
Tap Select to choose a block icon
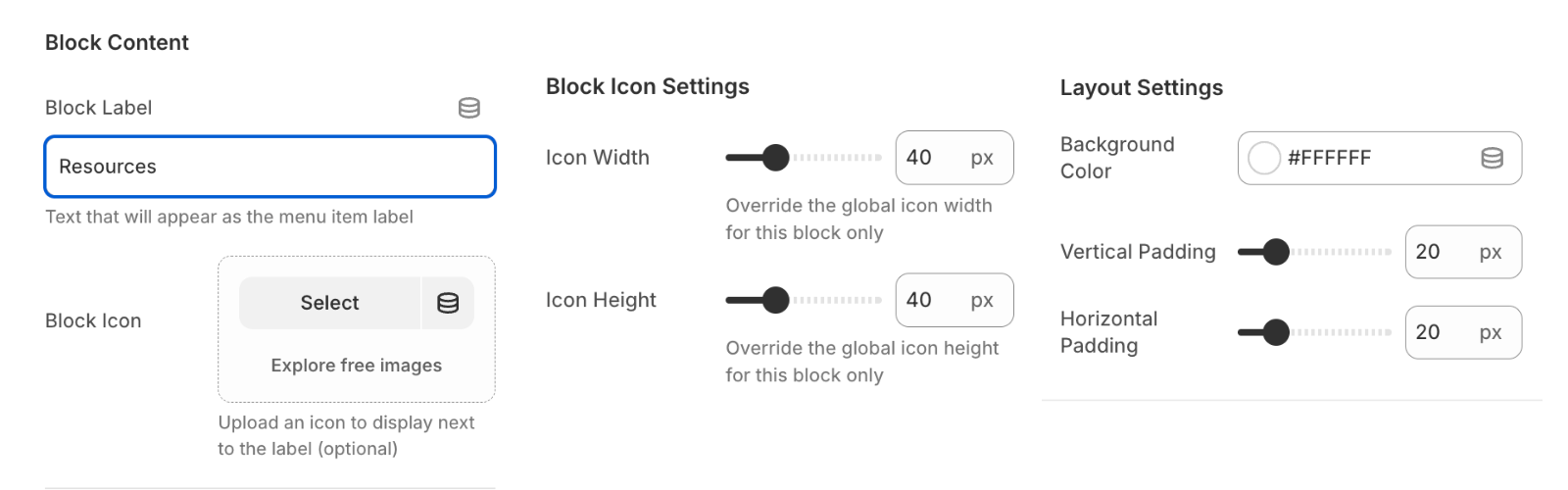point(329,303)
